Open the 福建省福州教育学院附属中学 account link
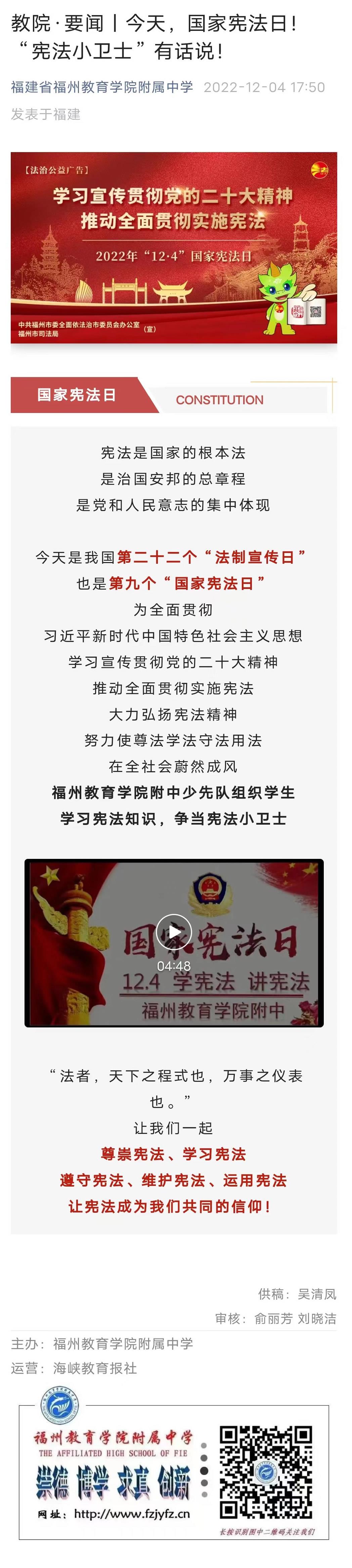The width and height of the screenshot is (352, 1568). point(102,87)
